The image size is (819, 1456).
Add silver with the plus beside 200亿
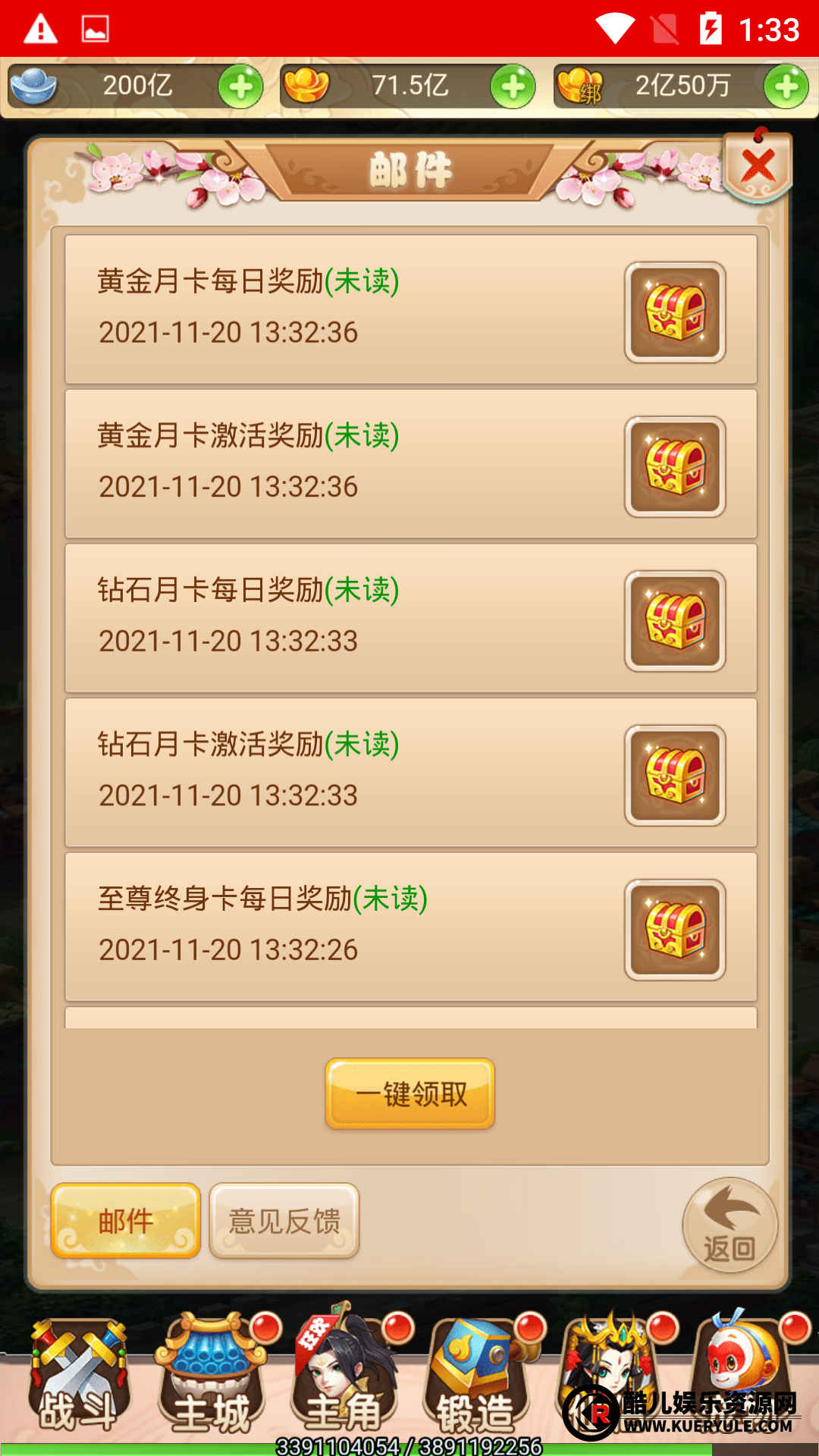pyautogui.click(x=240, y=86)
